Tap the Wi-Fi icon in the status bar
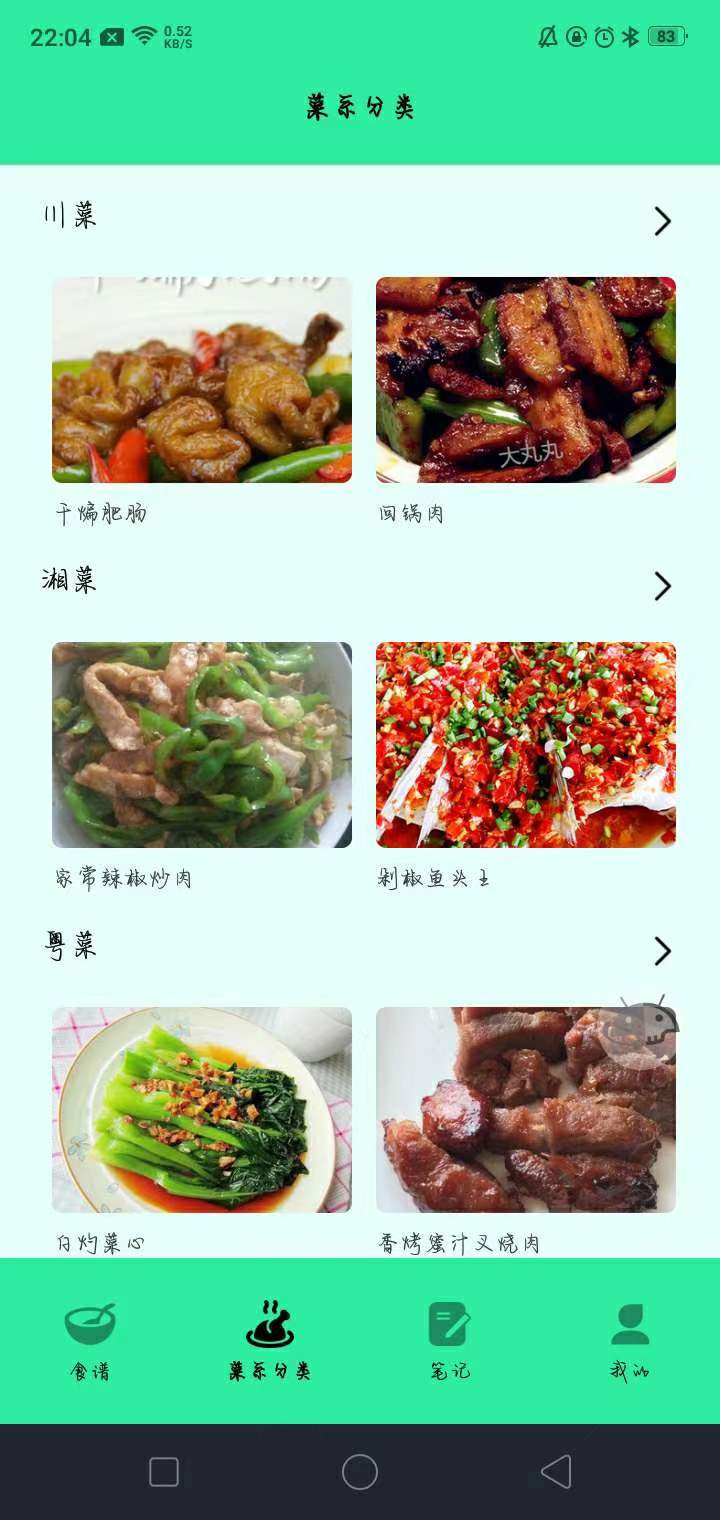 [145, 32]
